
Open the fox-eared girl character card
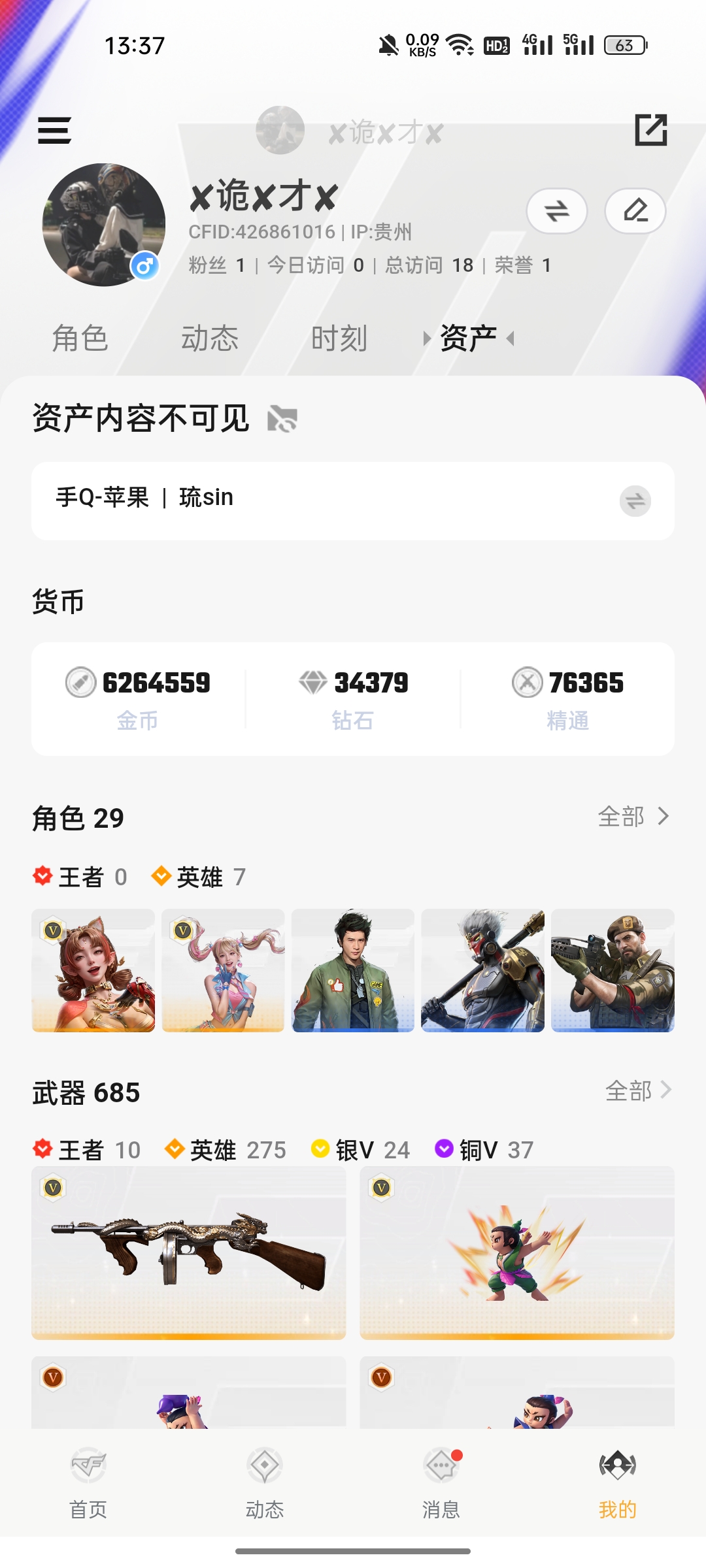(93, 970)
